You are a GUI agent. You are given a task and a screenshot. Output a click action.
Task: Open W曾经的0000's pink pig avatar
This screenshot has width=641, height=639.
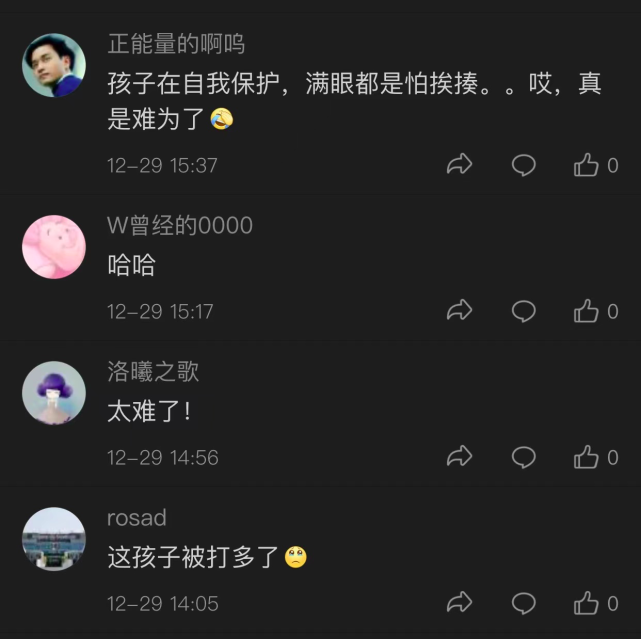click(x=54, y=247)
